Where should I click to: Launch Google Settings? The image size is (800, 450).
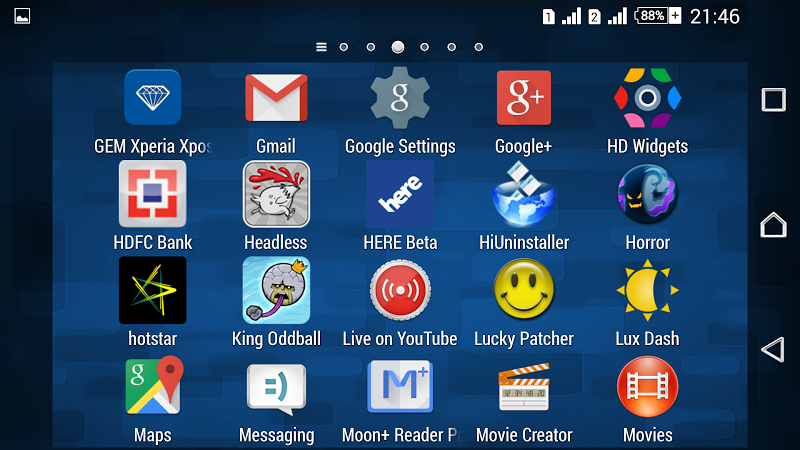coord(400,98)
